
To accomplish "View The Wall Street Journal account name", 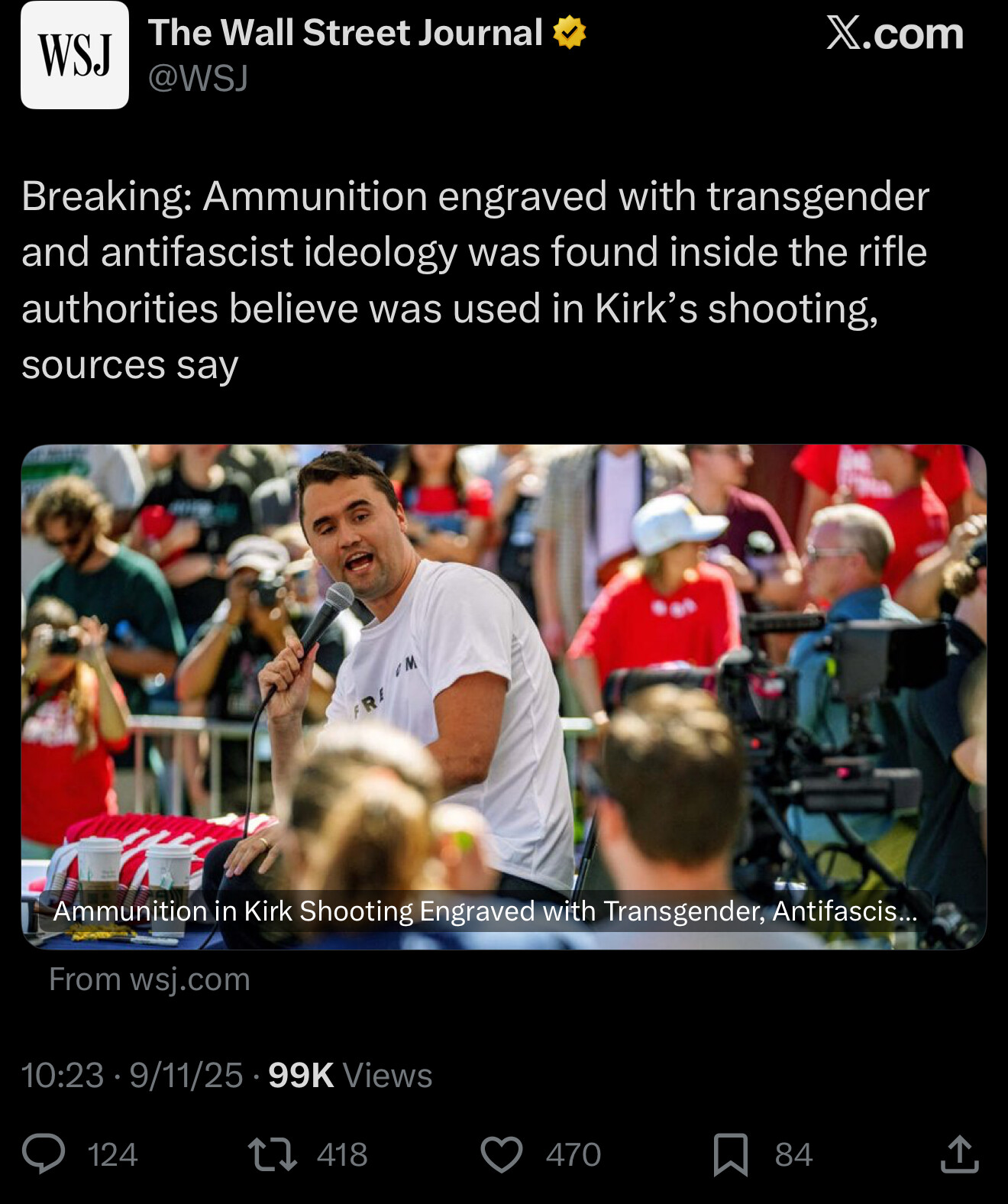I will [x=345, y=34].
